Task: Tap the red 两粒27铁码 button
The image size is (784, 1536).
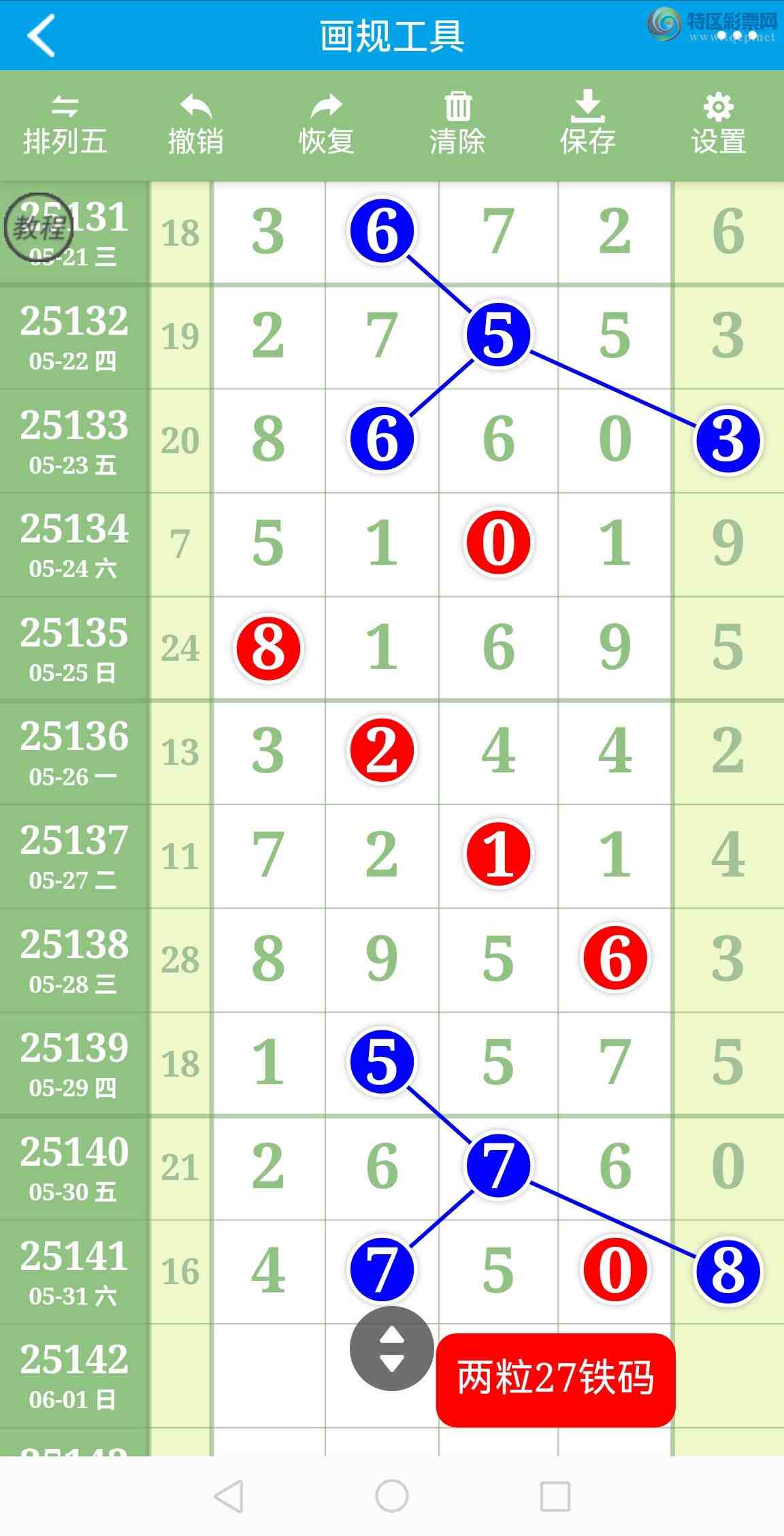Action: click(x=555, y=1379)
